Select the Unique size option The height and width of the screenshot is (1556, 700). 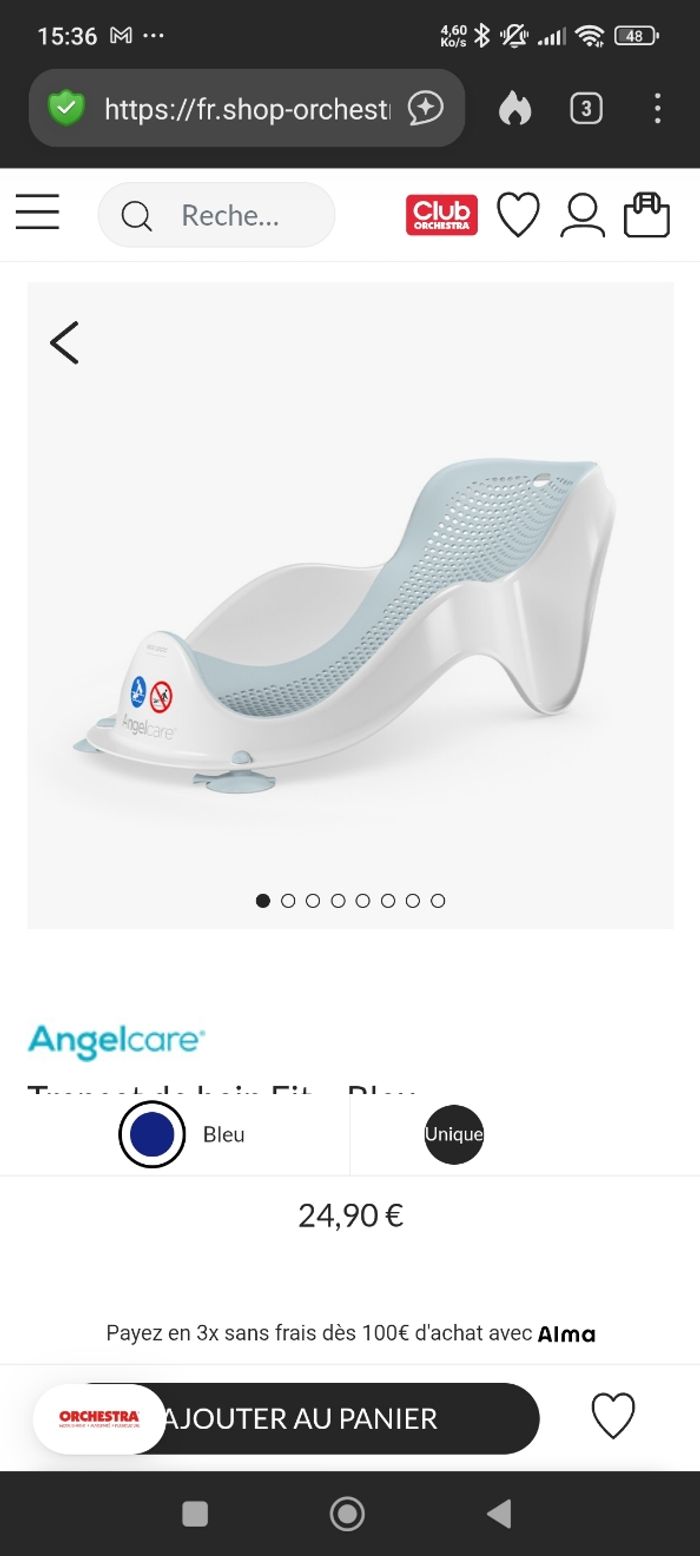(x=453, y=1134)
